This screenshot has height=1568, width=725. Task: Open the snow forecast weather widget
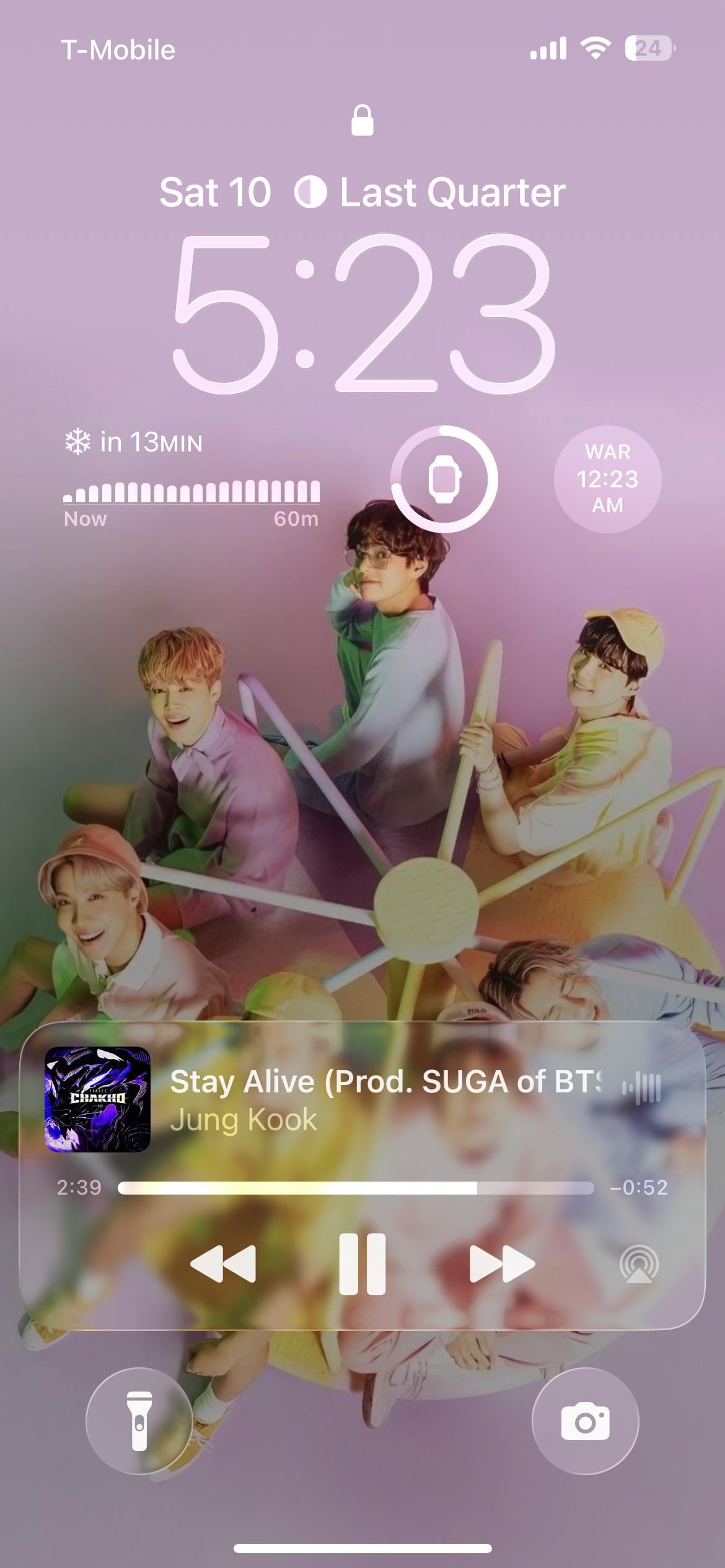tap(191, 479)
